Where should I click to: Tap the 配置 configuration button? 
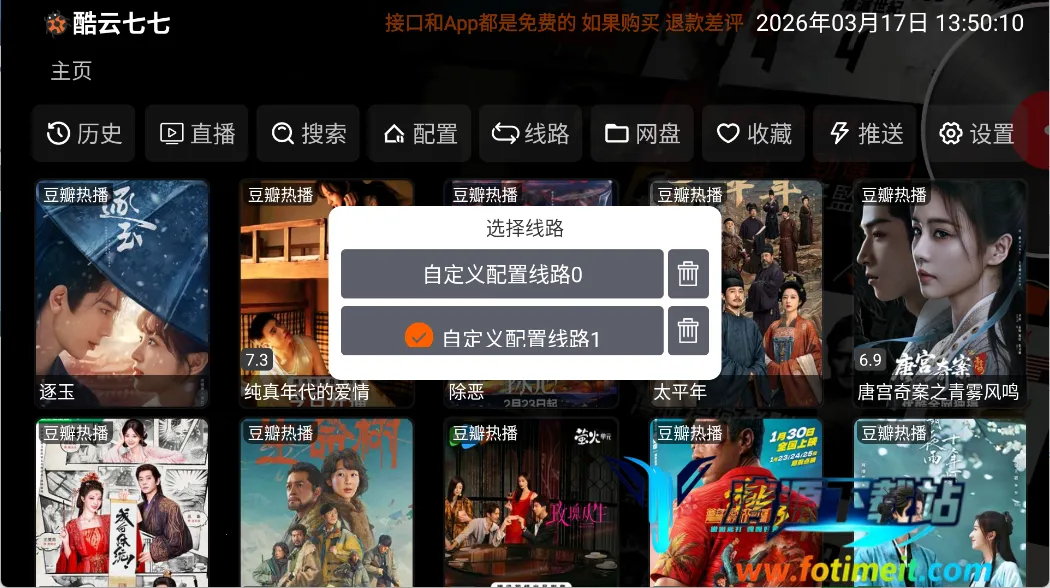tap(420, 134)
